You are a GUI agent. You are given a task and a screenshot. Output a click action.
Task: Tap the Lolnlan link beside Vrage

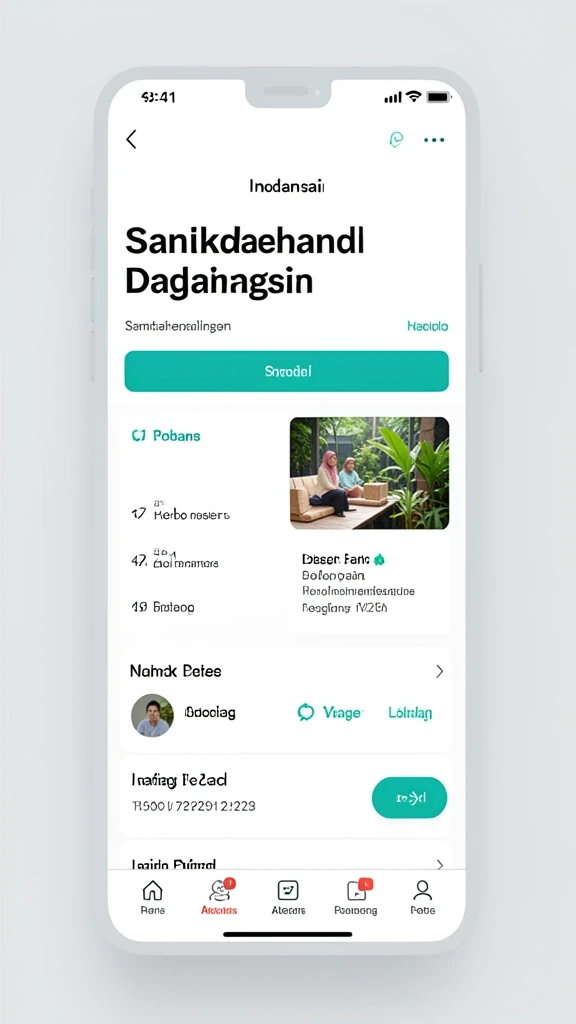click(410, 712)
